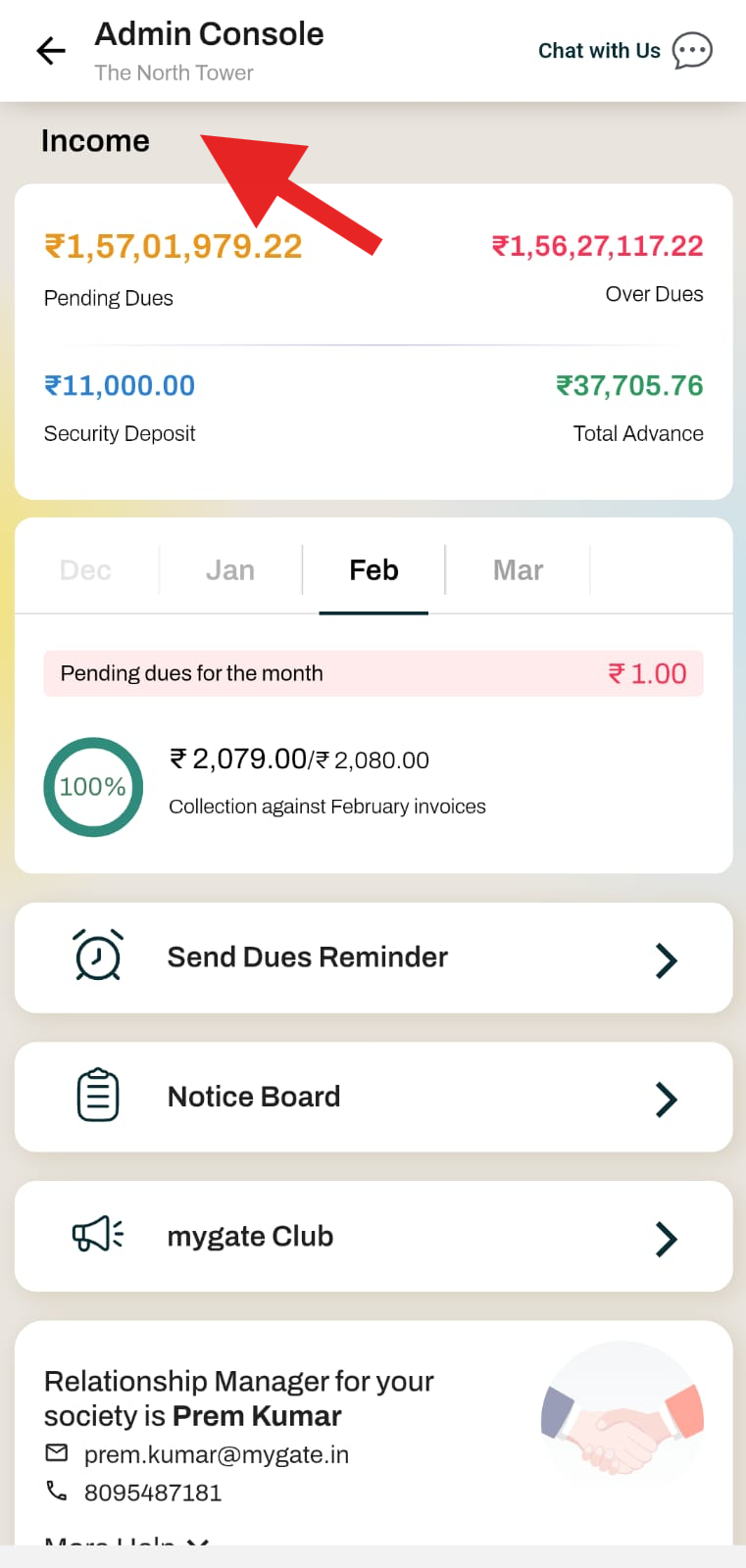Open the mygate Club row
This screenshot has width=746, height=1568.
[373, 1236]
